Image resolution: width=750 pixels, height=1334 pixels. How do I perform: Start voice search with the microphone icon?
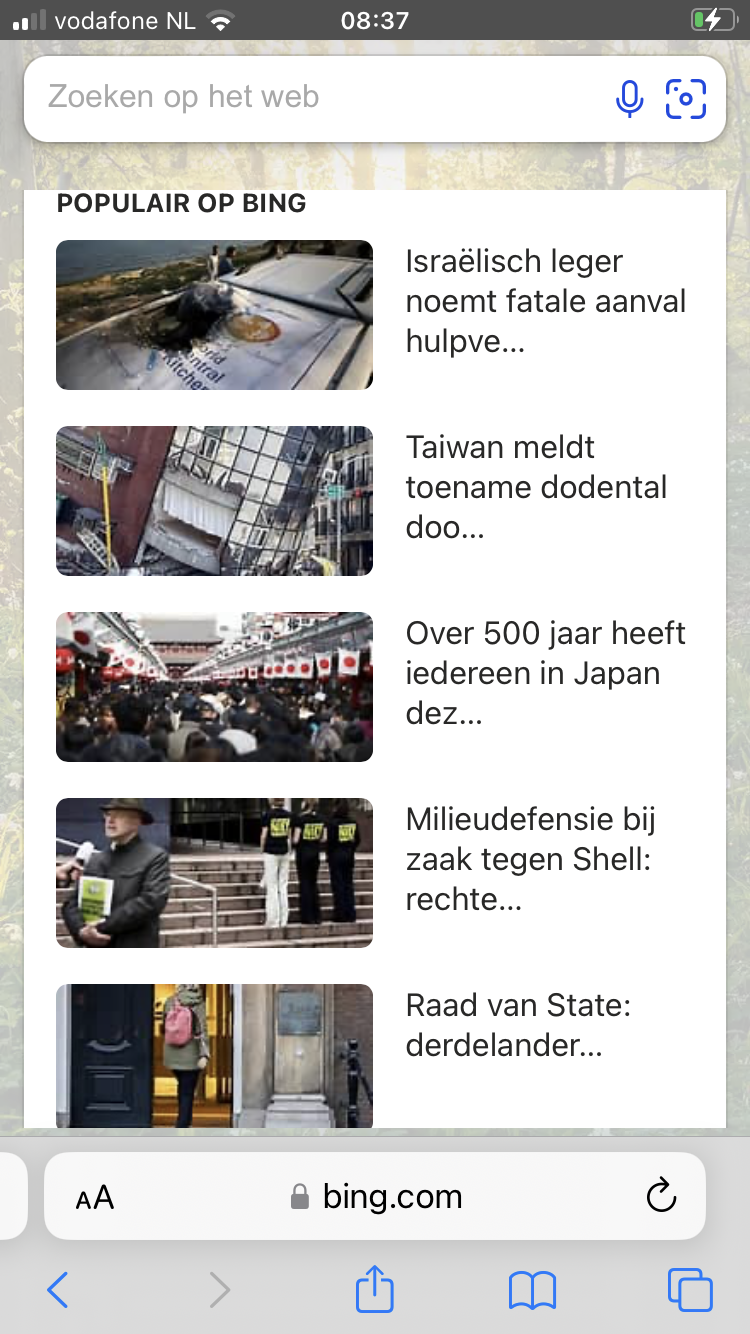(629, 98)
